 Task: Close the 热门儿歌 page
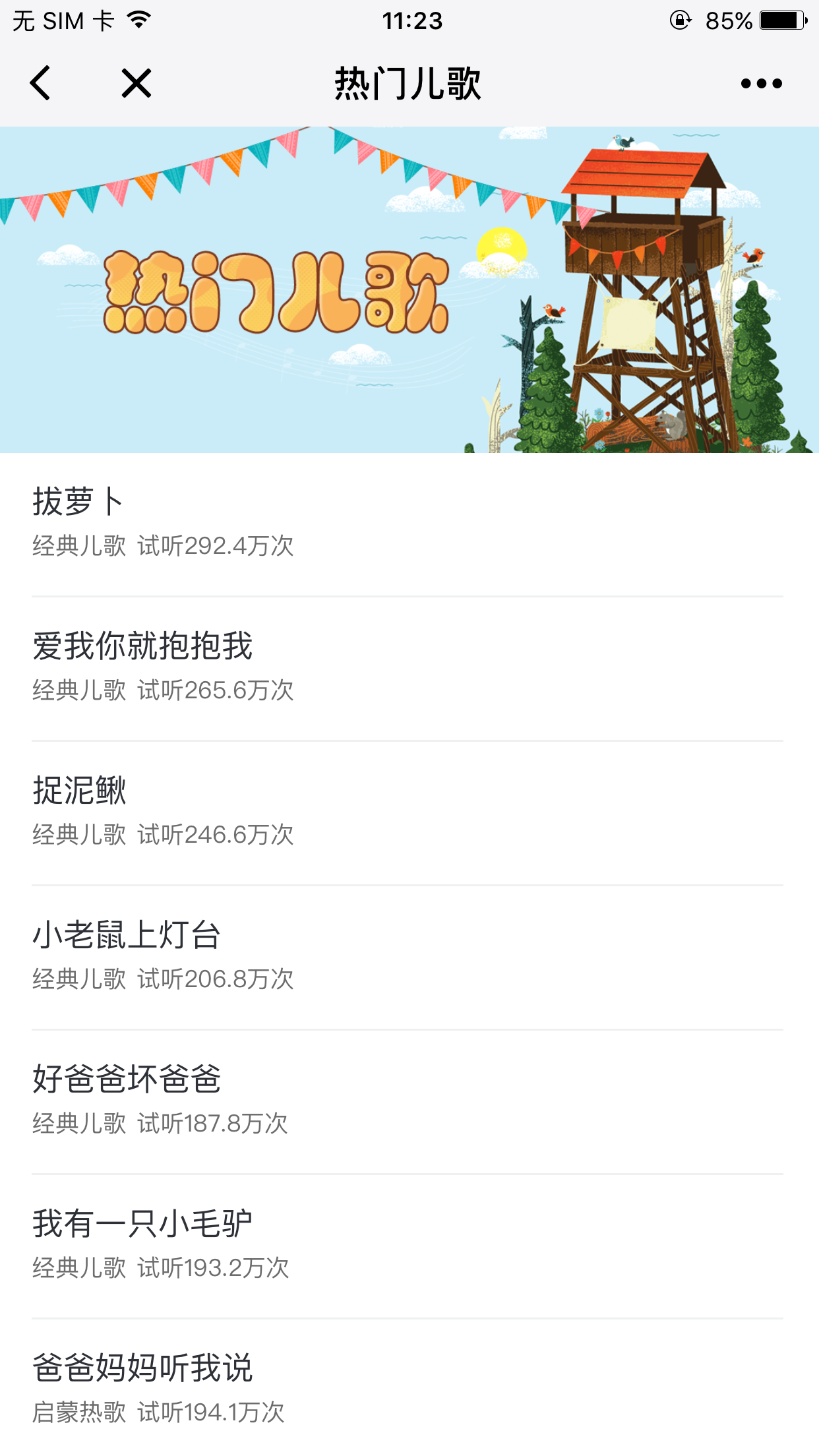pyautogui.click(x=136, y=83)
